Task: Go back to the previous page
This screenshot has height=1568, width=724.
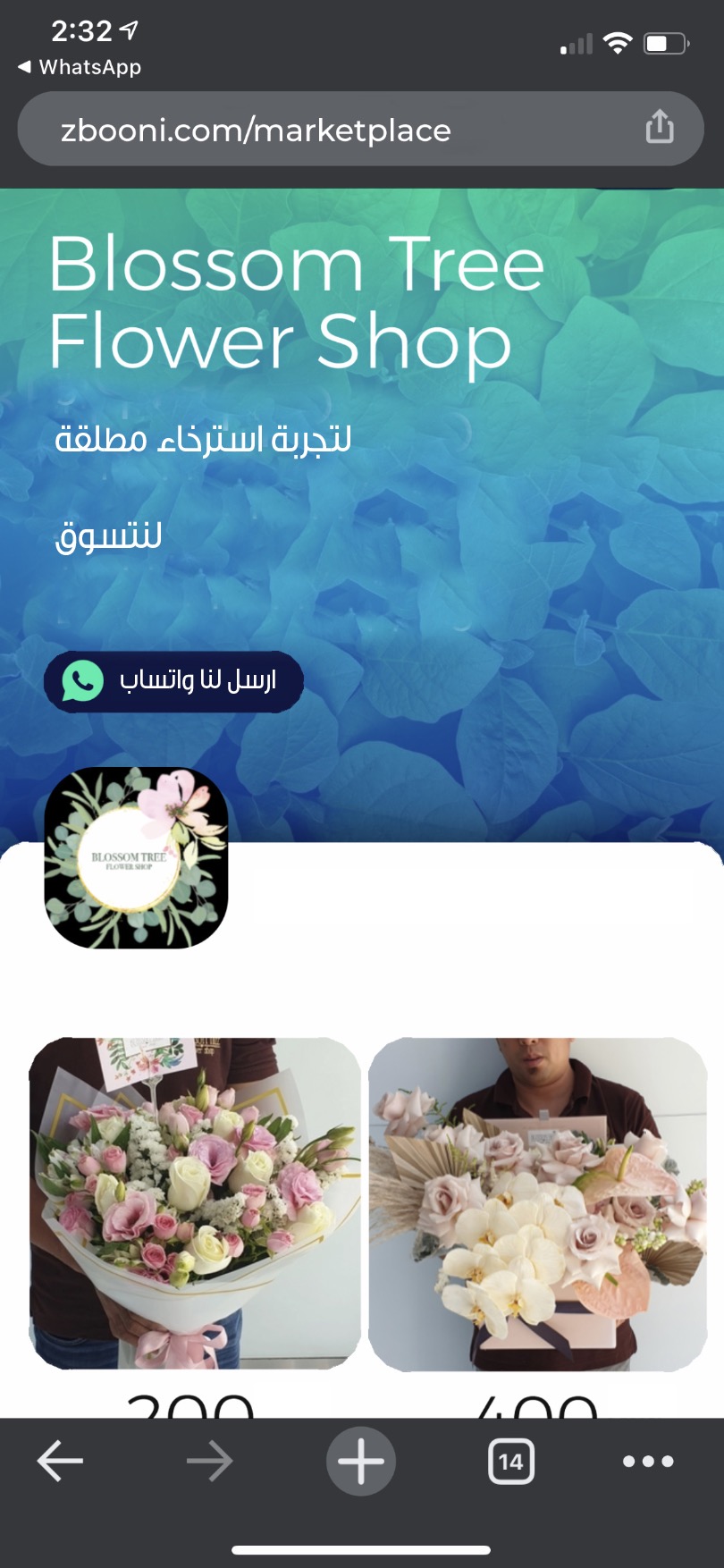Action: click(x=60, y=1462)
